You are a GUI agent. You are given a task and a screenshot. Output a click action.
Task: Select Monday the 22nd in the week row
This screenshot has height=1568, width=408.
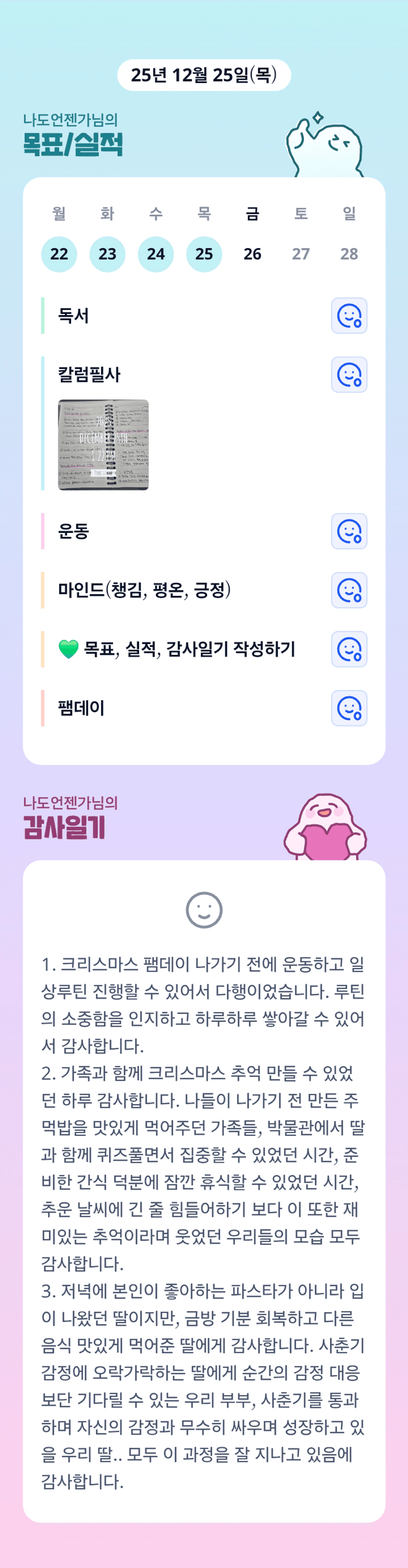pos(59,254)
